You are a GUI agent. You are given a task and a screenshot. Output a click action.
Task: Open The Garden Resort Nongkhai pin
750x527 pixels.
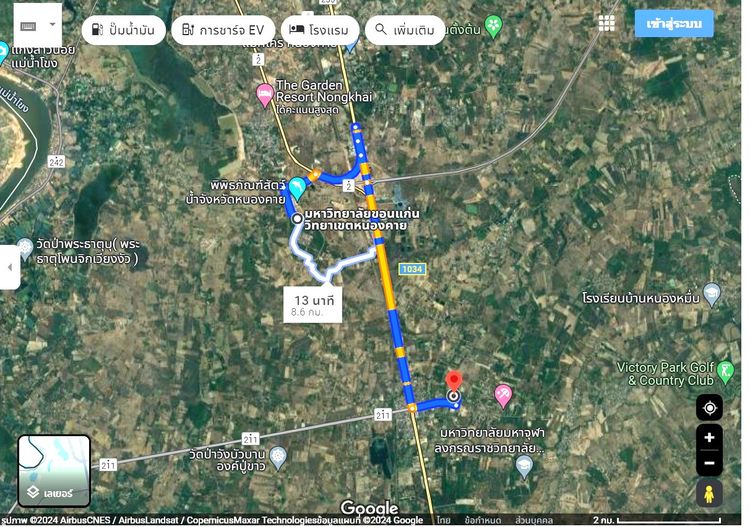point(265,96)
